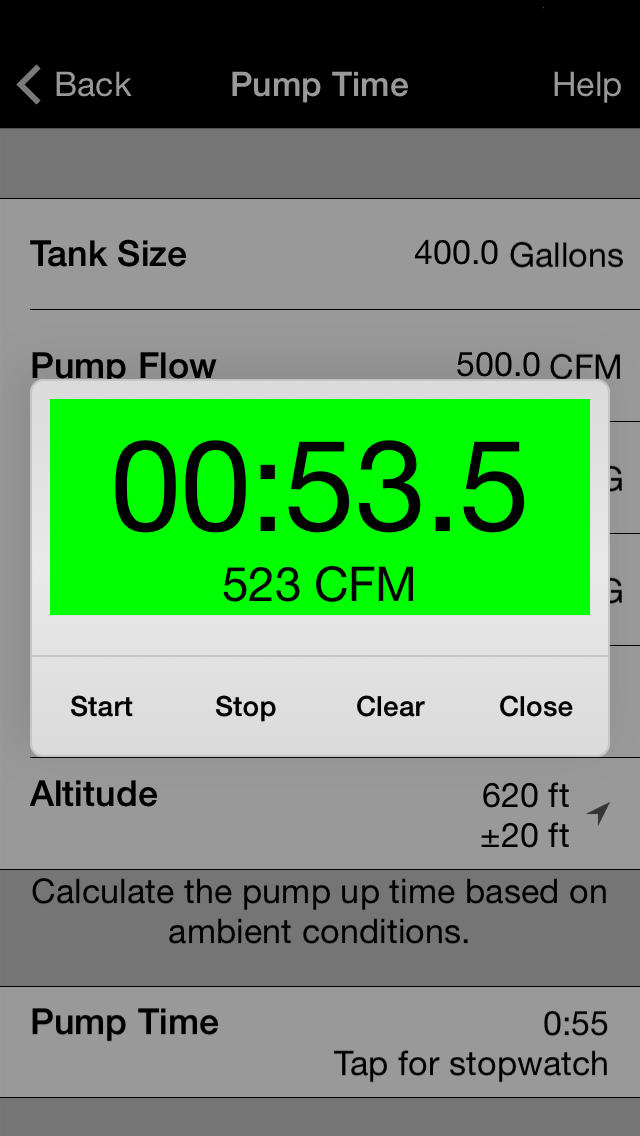Clear the stopwatch reading
This screenshot has height=1136, width=640.
[390, 707]
